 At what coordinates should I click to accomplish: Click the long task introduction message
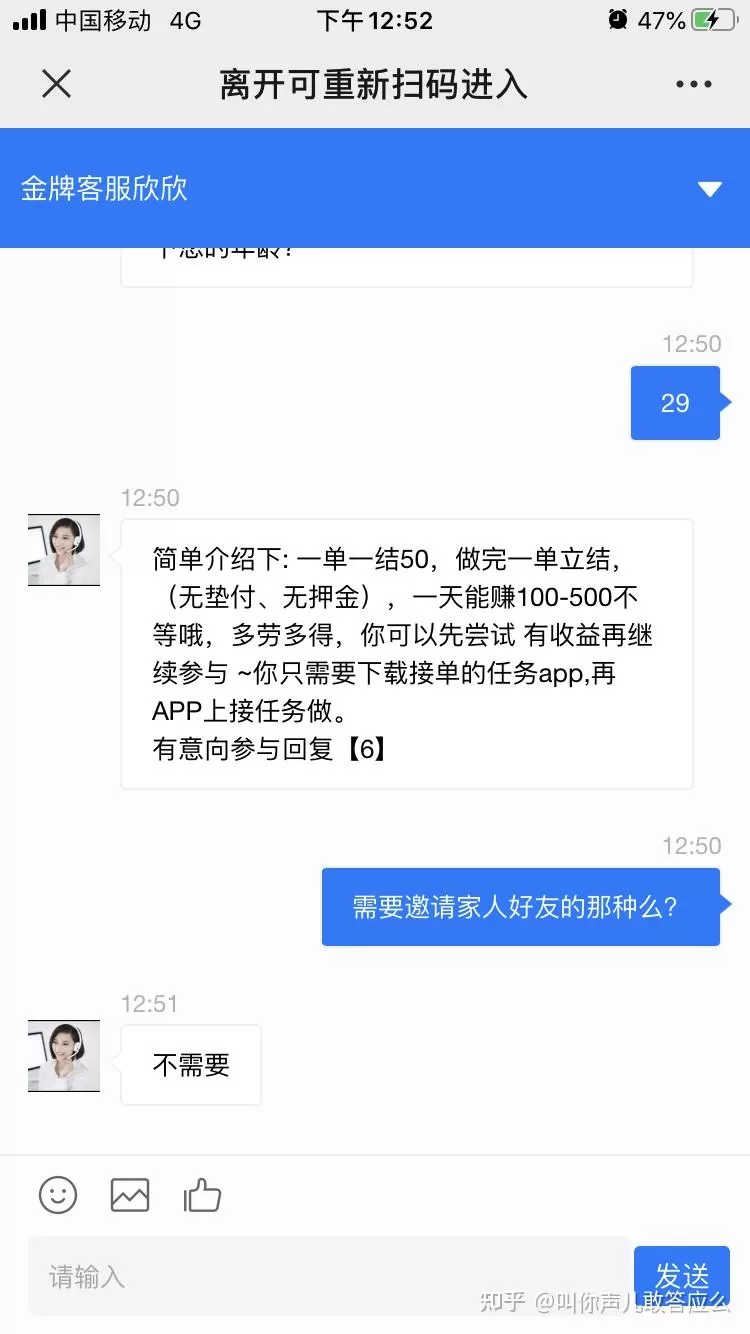click(x=405, y=650)
